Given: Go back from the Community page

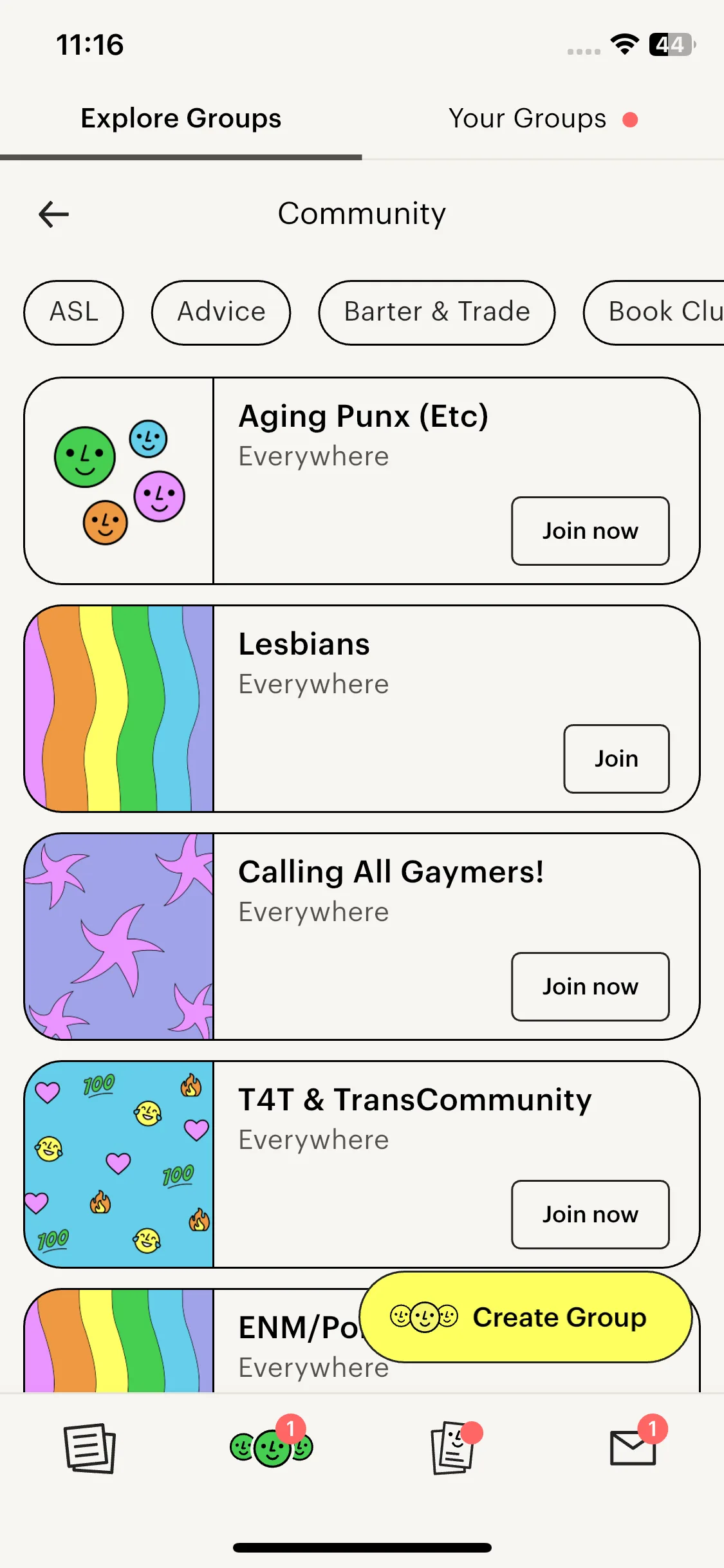Looking at the screenshot, I should 54,214.
